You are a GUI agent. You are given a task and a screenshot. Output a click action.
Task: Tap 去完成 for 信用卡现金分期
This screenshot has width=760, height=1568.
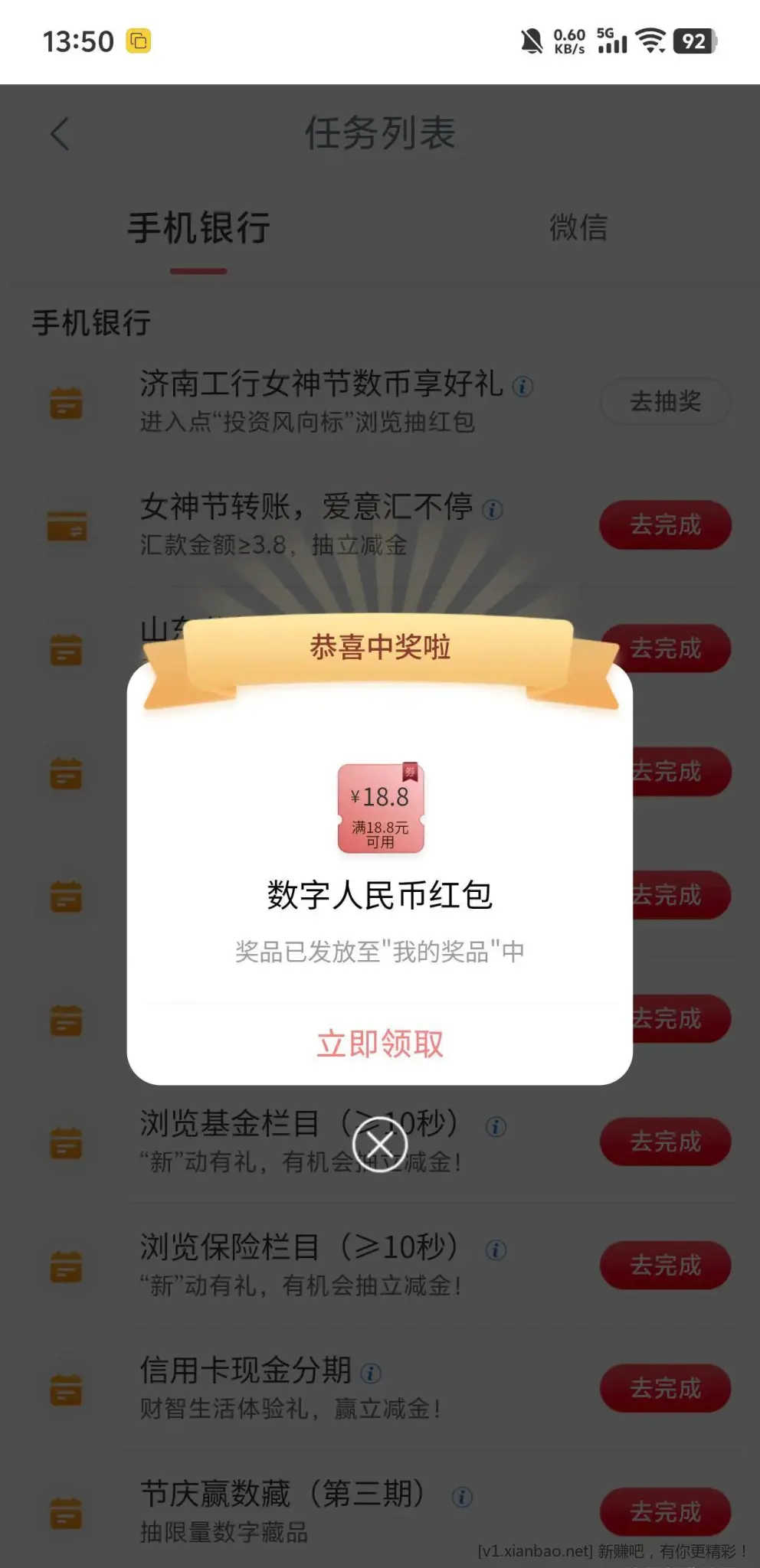pos(665,1388)
